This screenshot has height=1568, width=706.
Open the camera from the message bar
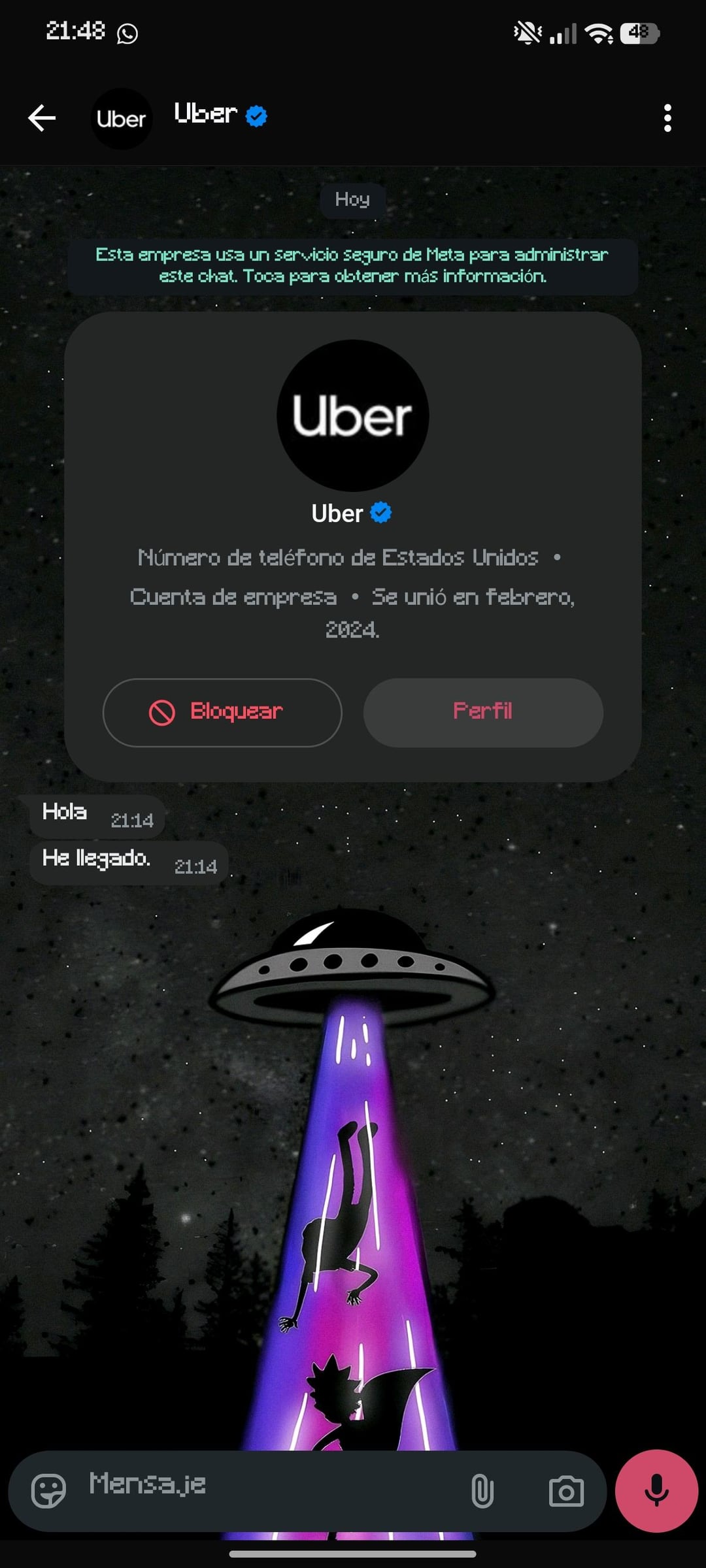[x=566, y=1491]
